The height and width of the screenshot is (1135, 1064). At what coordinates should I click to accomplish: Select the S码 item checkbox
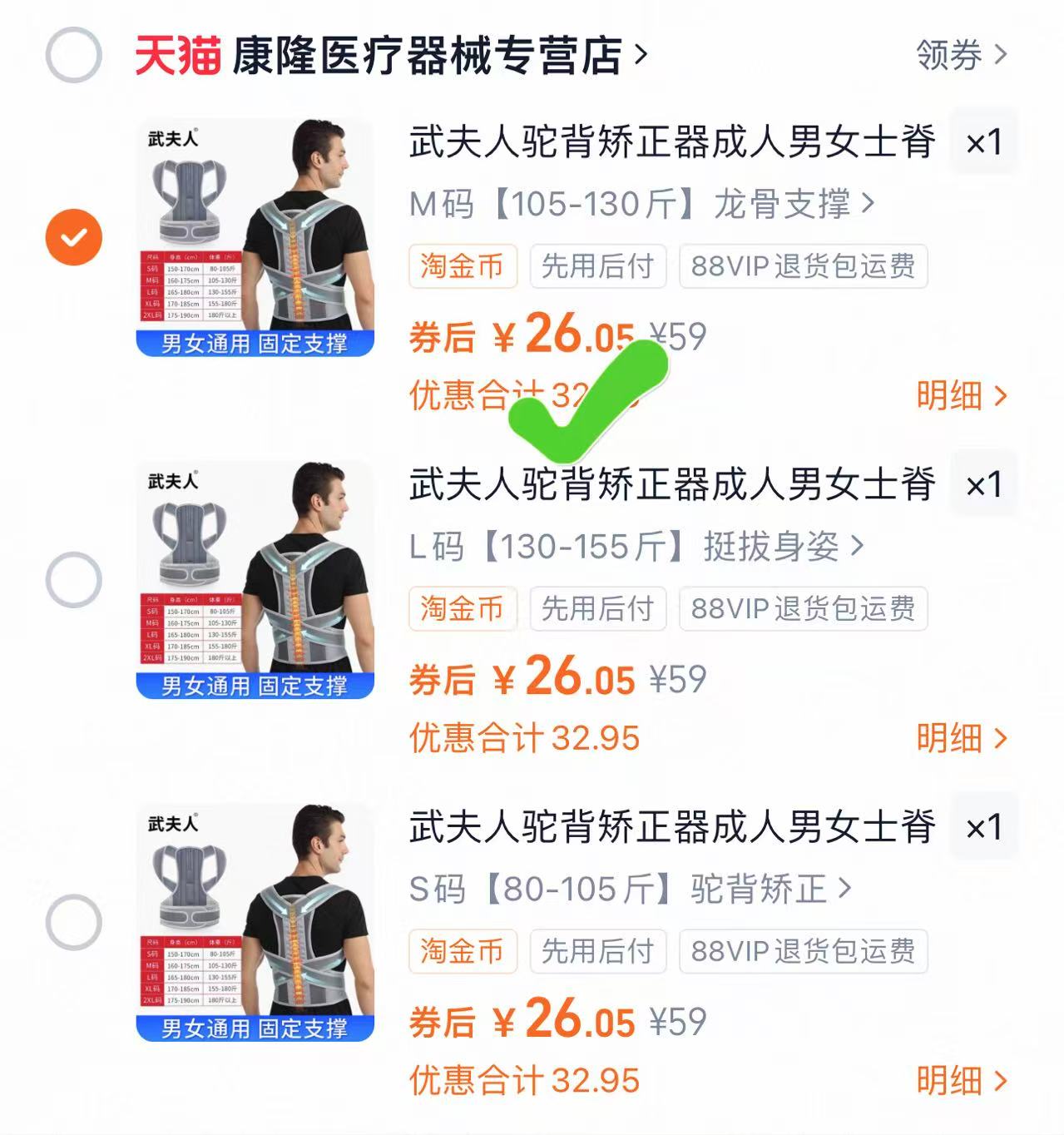[73, 922]
